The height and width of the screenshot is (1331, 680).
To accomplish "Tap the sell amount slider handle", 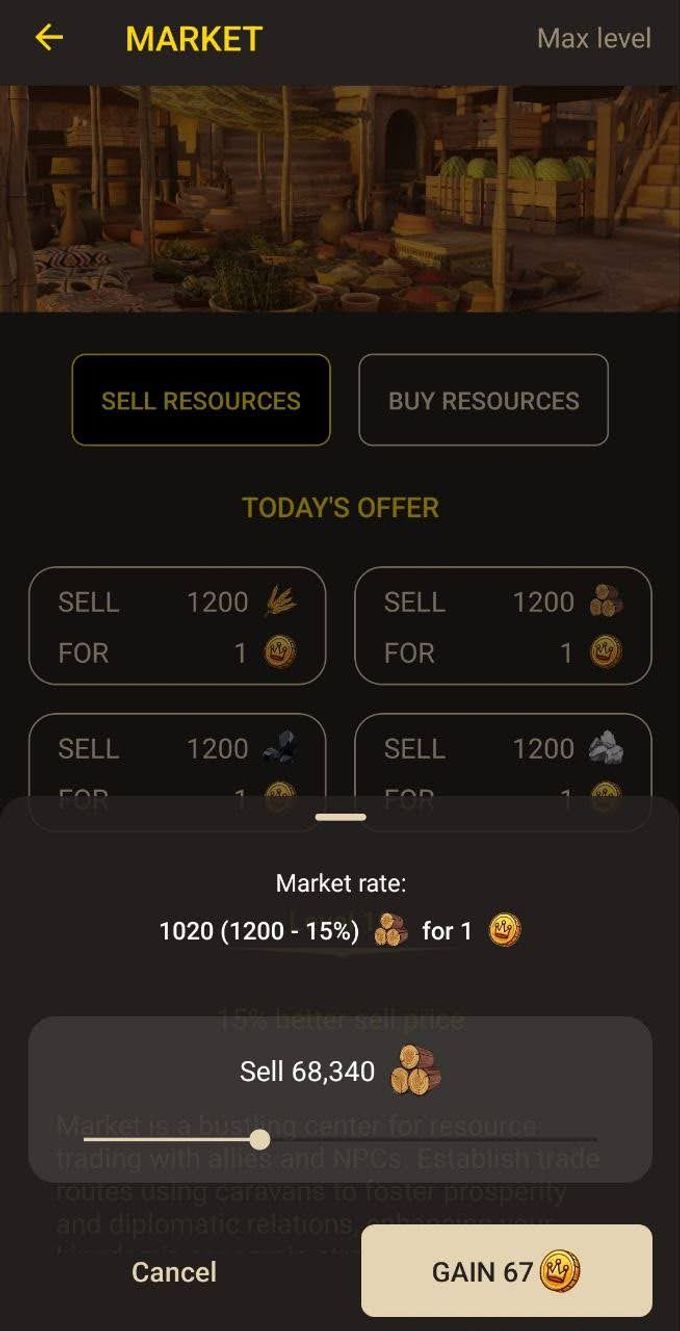I will [259, 1139].
